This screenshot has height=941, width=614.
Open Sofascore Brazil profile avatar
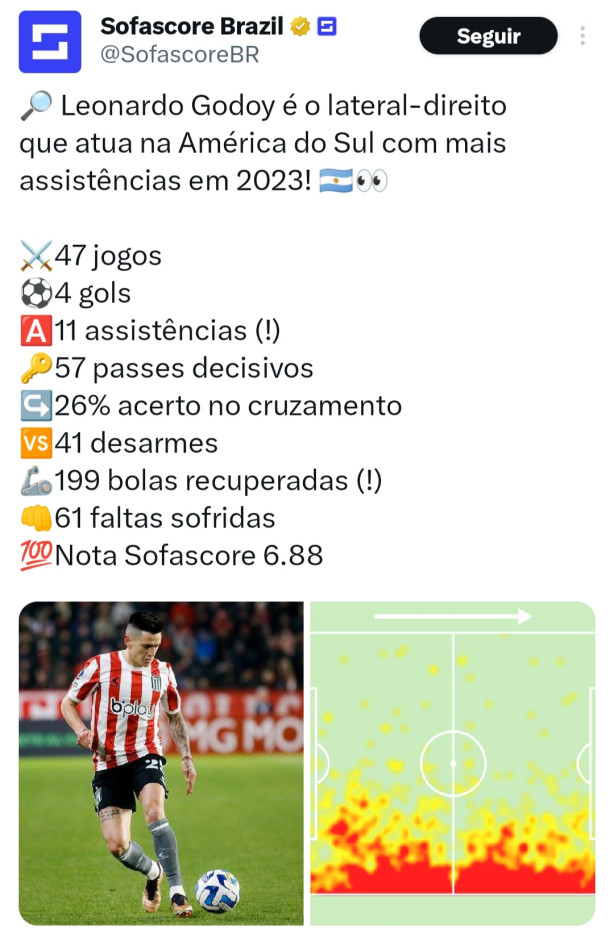pyautogui.click(x=50, y=42)
